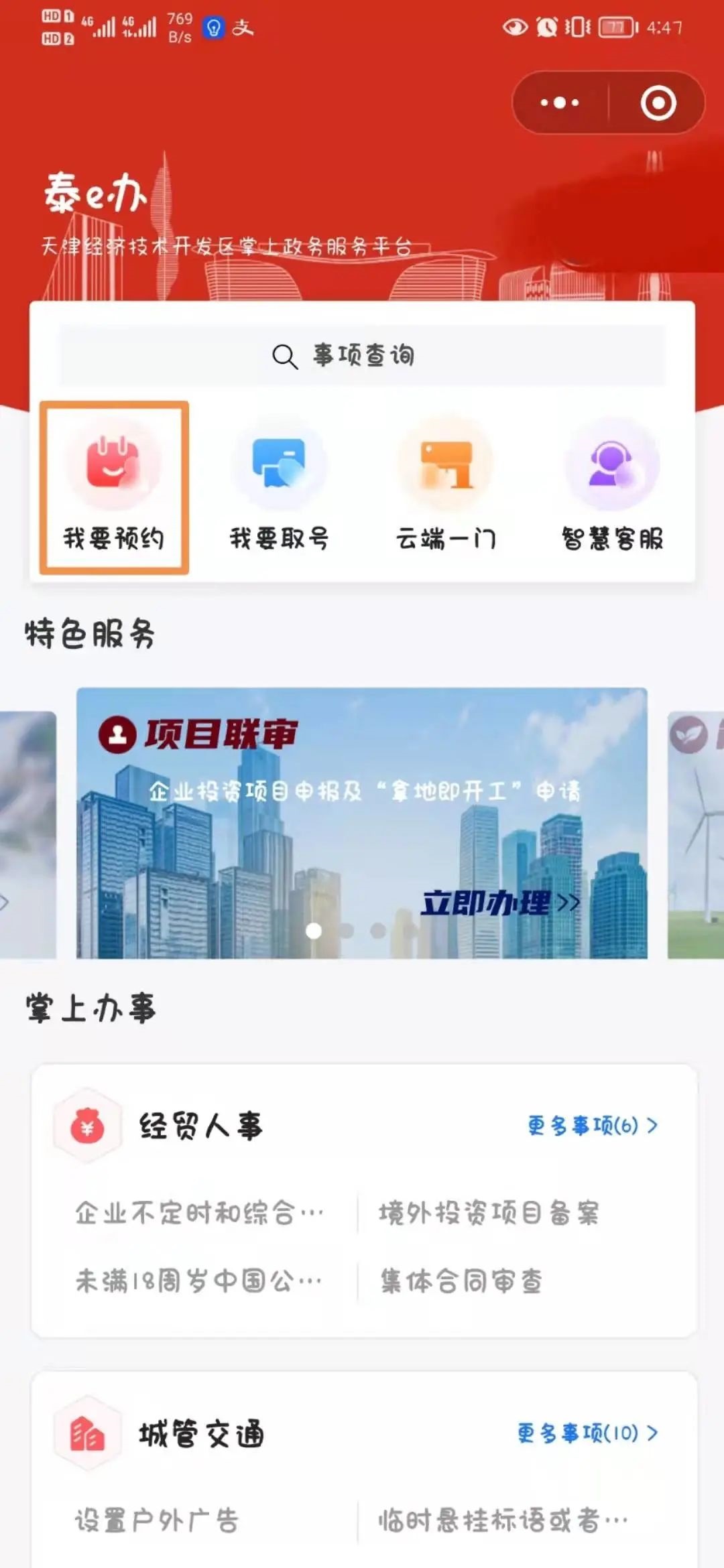Open 未满18周岁中国公… item
Image resolution: width=724 pixels, height=1568 pixels.
[x=199, y=1281]
